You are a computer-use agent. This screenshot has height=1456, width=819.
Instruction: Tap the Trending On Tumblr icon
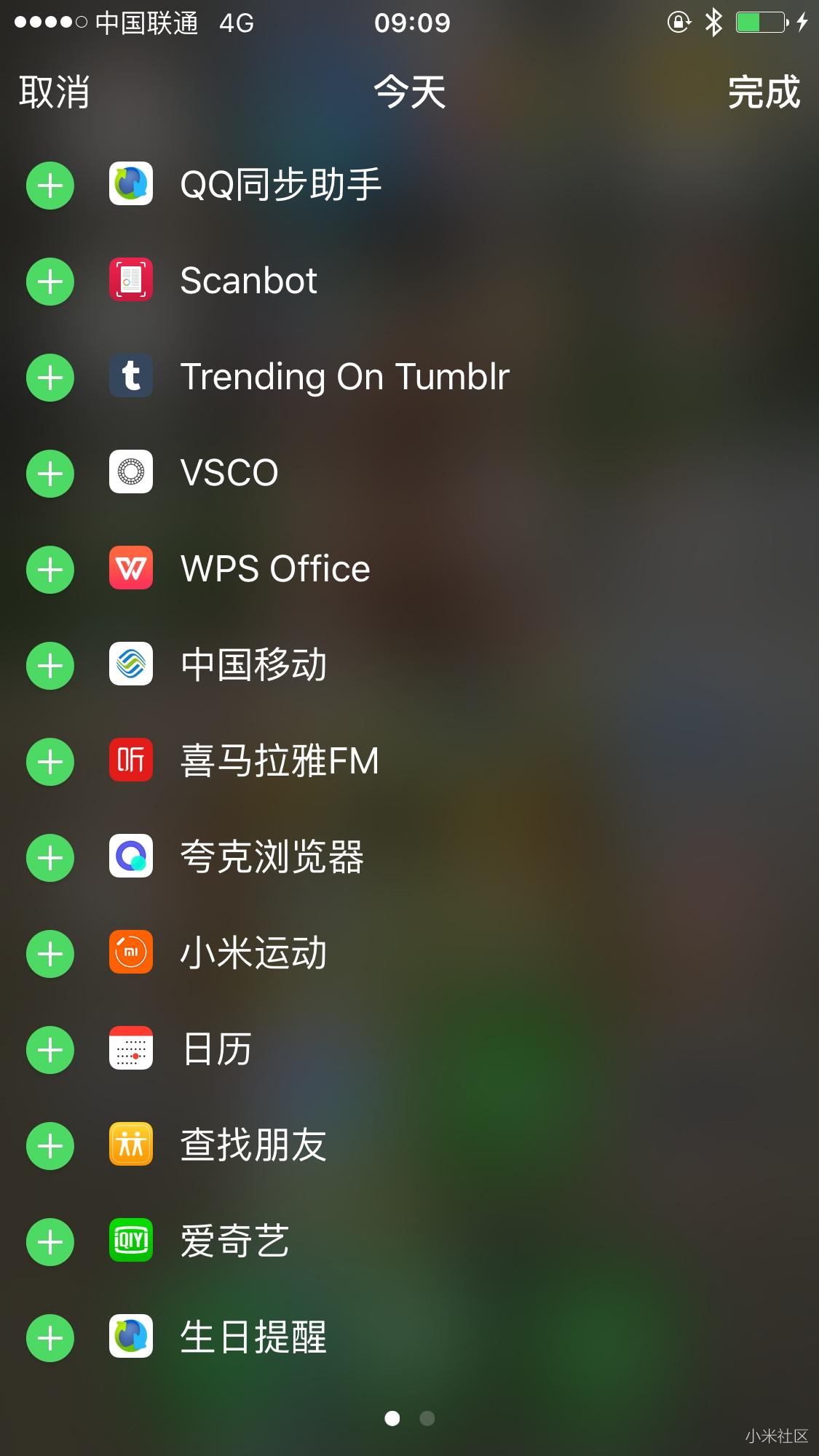131,376
